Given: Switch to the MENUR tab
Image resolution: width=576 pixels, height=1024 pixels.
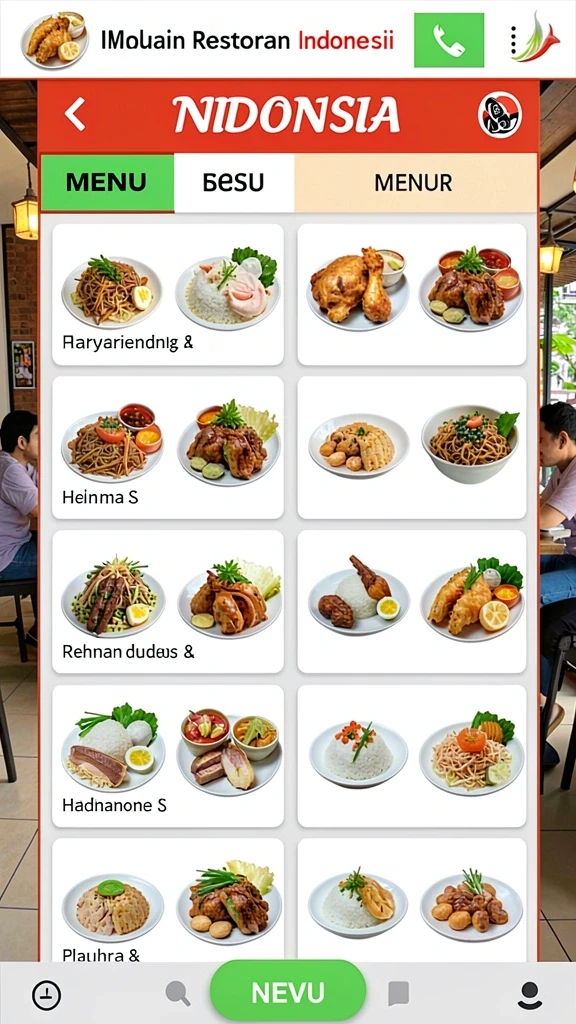Looking at the screenshot, I should point(414,182).
